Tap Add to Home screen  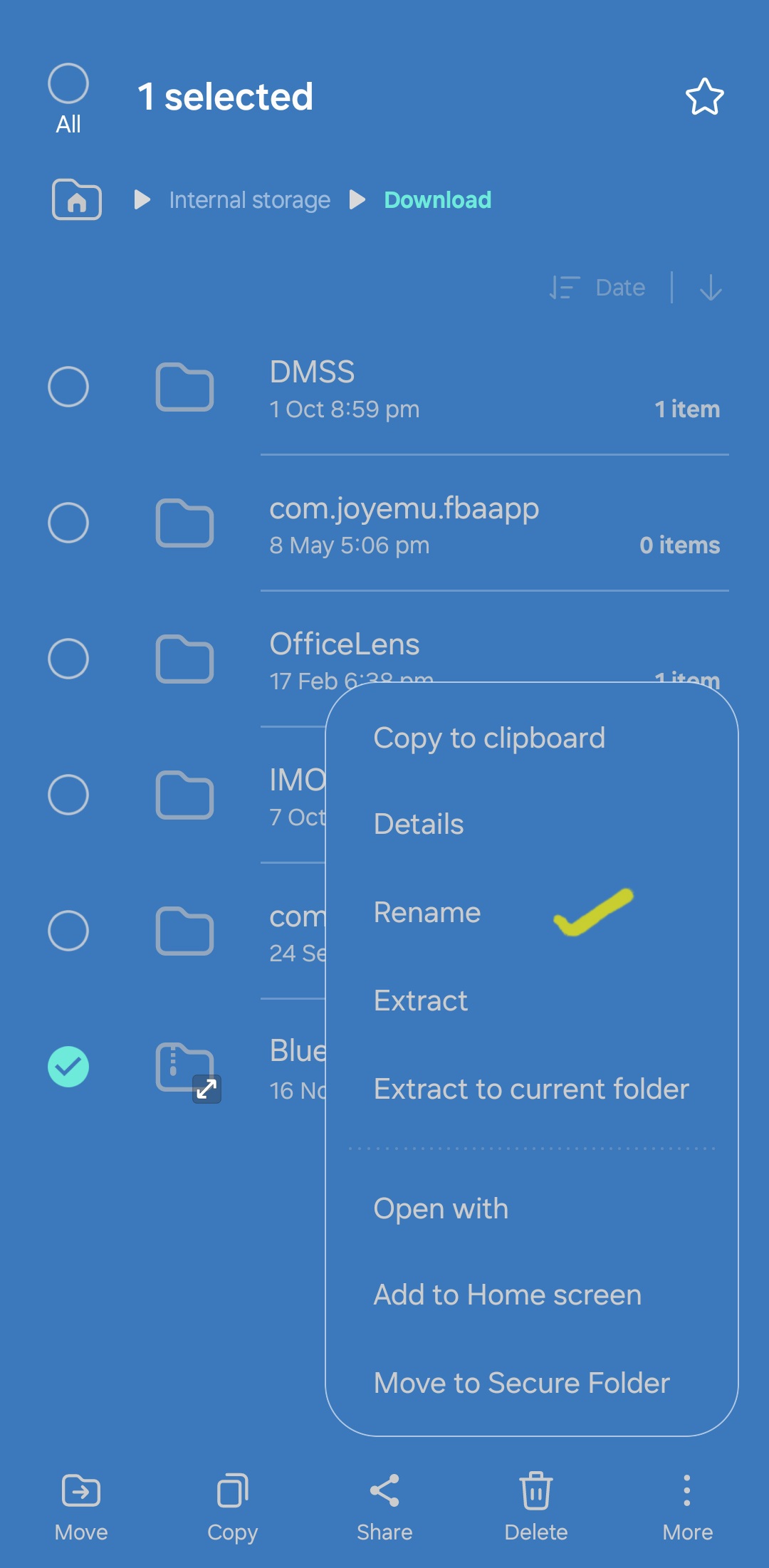[x=508, y=1295]
